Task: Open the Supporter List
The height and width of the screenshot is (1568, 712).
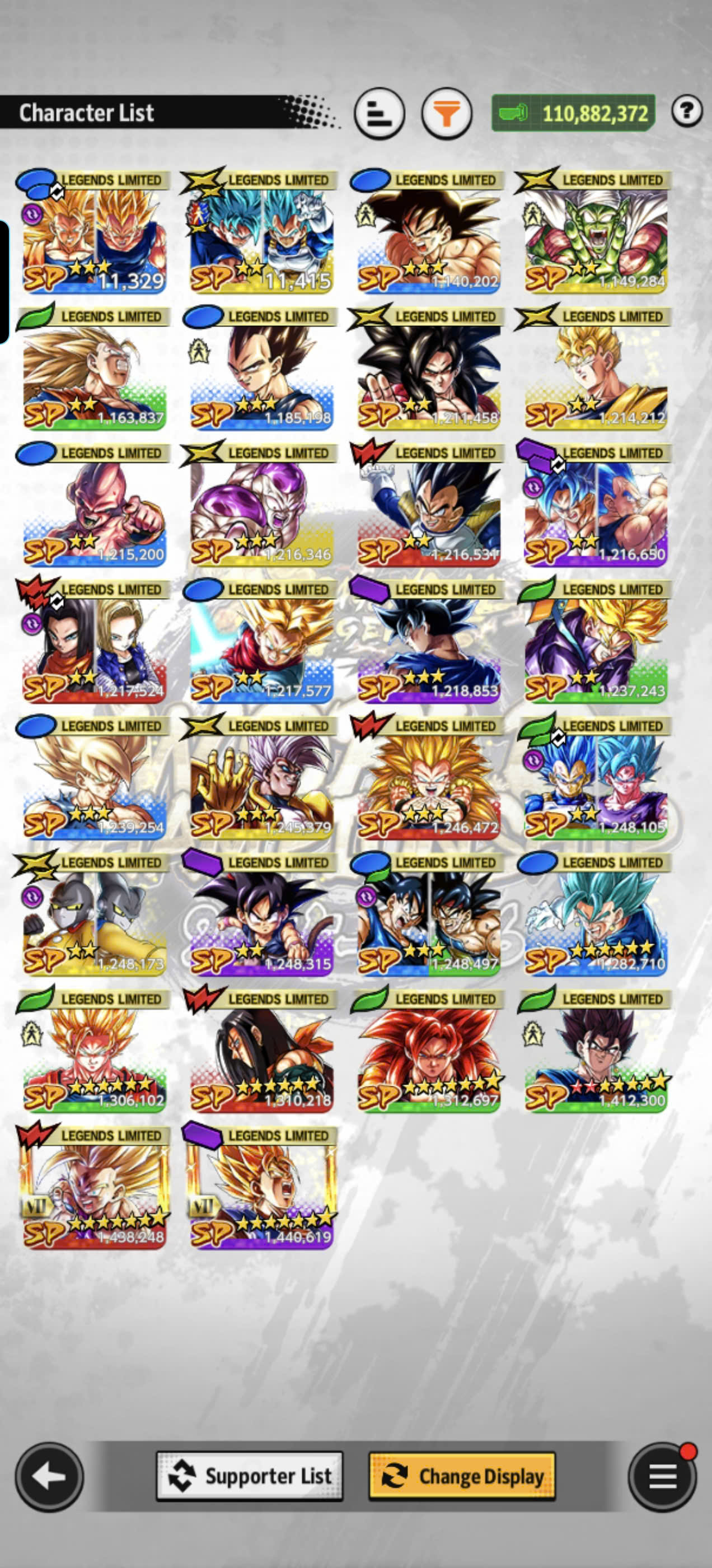Action: (x=250, y=1476)
